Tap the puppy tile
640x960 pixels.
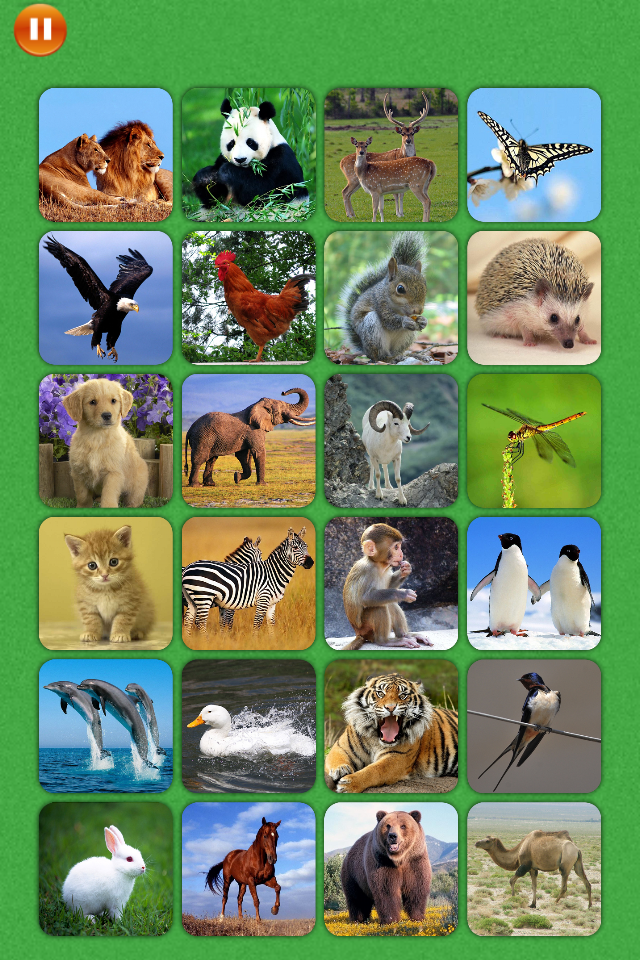(x=106, y=441)
